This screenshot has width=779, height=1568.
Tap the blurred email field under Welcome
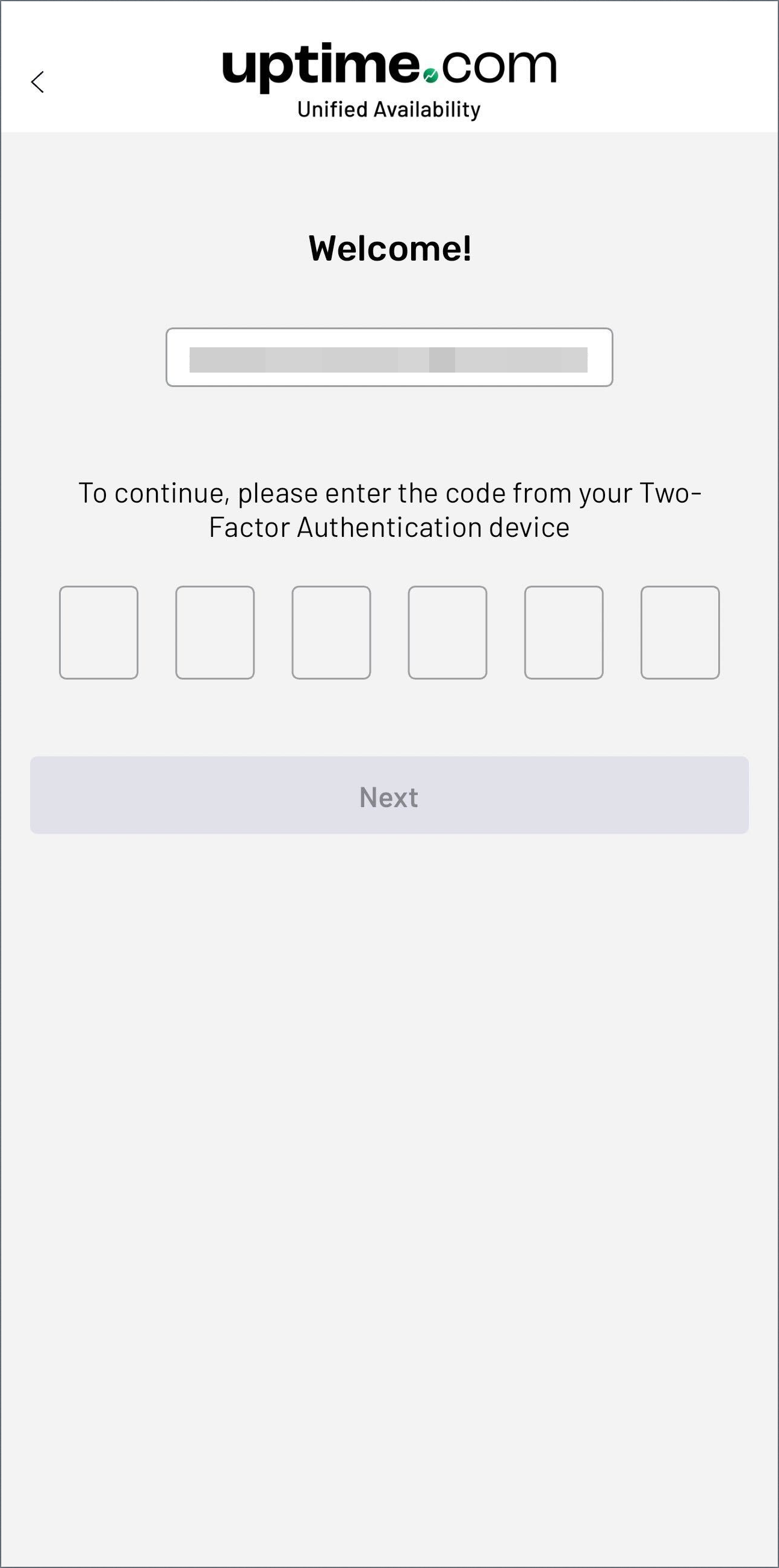(x=389, y=358)
